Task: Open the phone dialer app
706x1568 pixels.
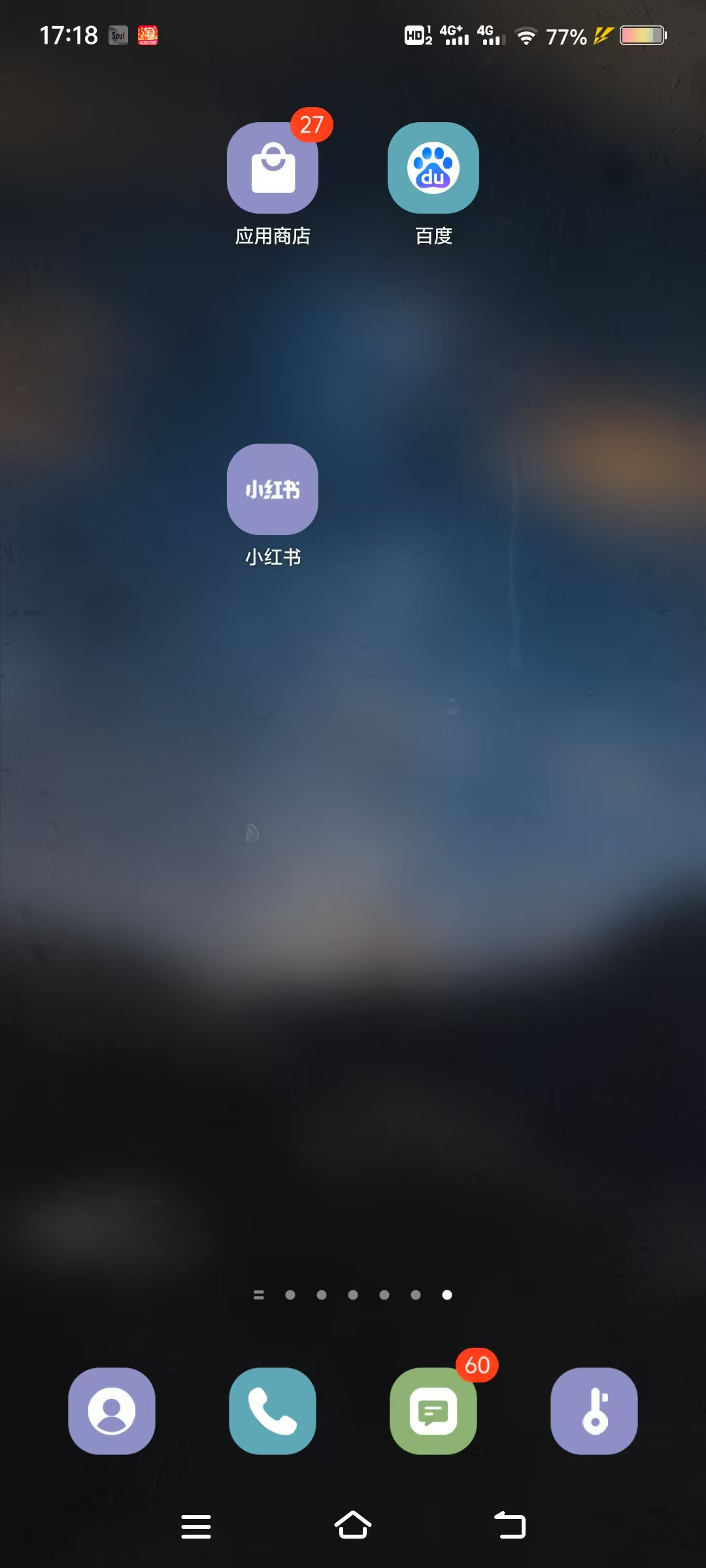Action: (x=273, y=1411)
